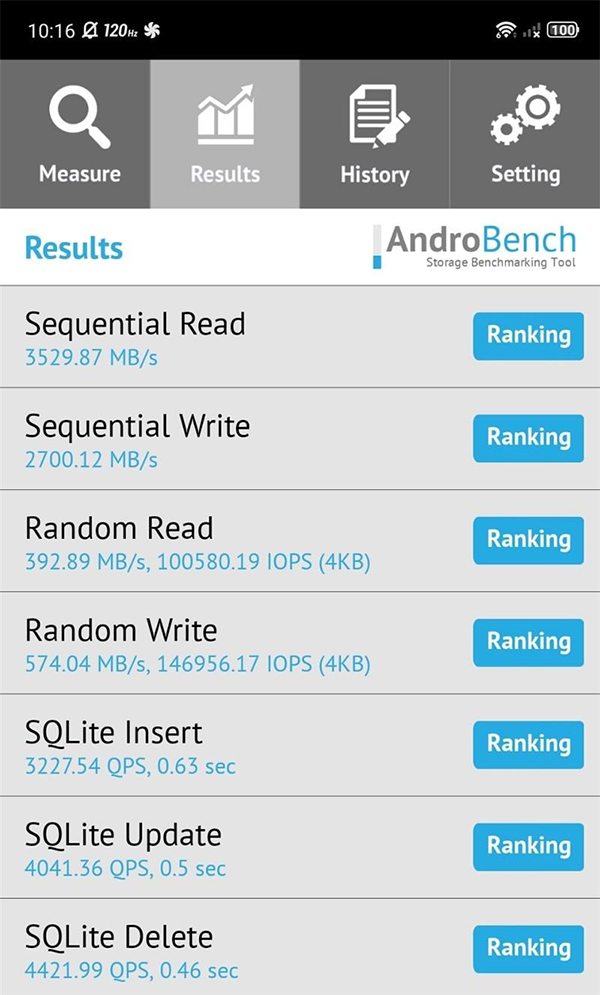Open SQLite Update Ranking

click(528, 846)
